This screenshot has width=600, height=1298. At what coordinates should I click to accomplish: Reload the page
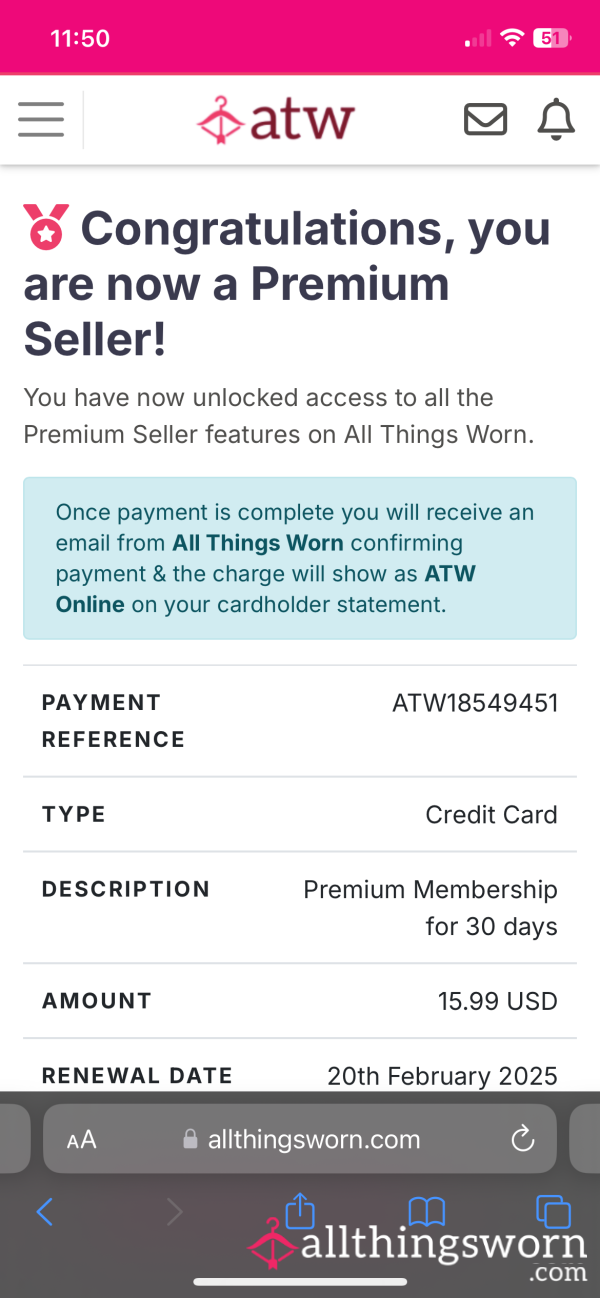[523, 1139]
